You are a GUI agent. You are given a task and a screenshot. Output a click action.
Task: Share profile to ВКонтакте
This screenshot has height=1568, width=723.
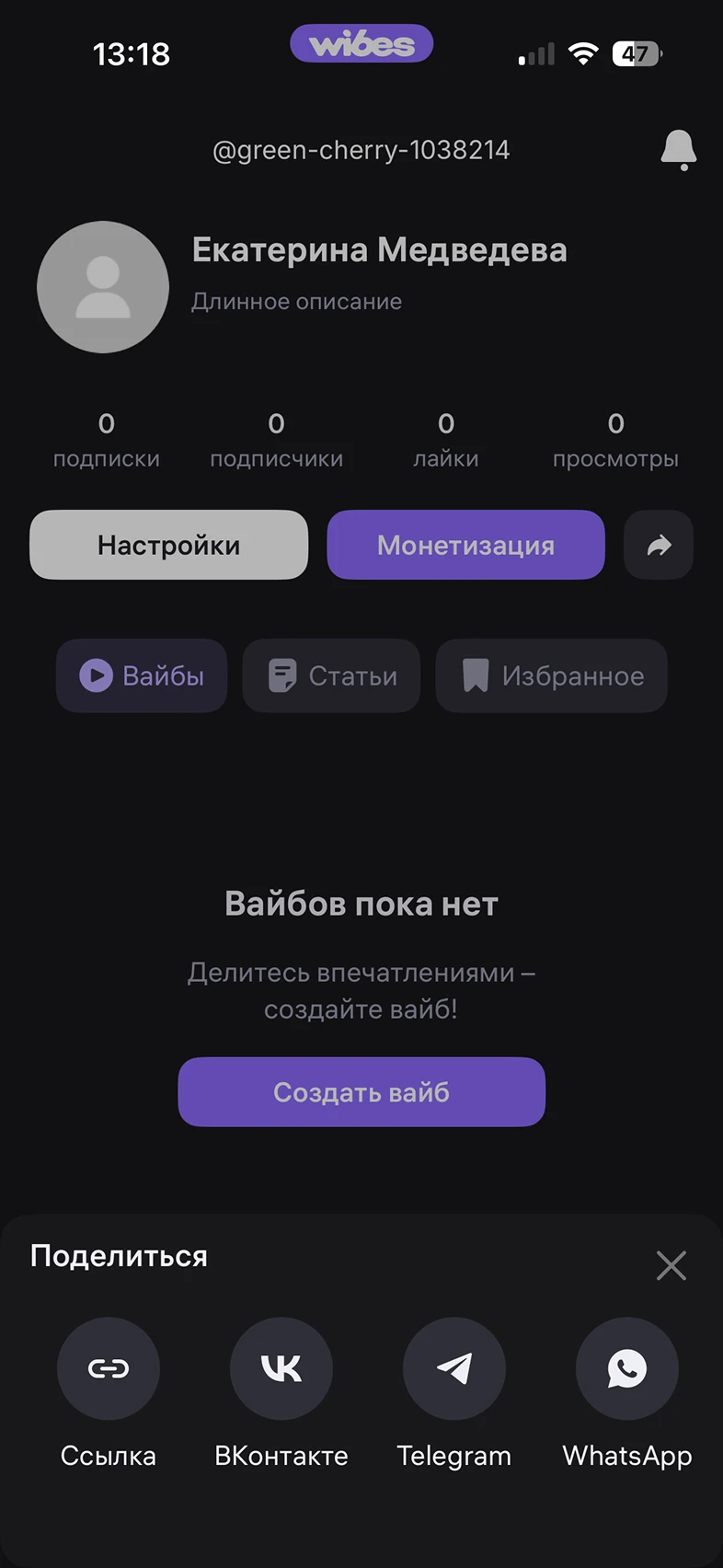(281, 1368)
